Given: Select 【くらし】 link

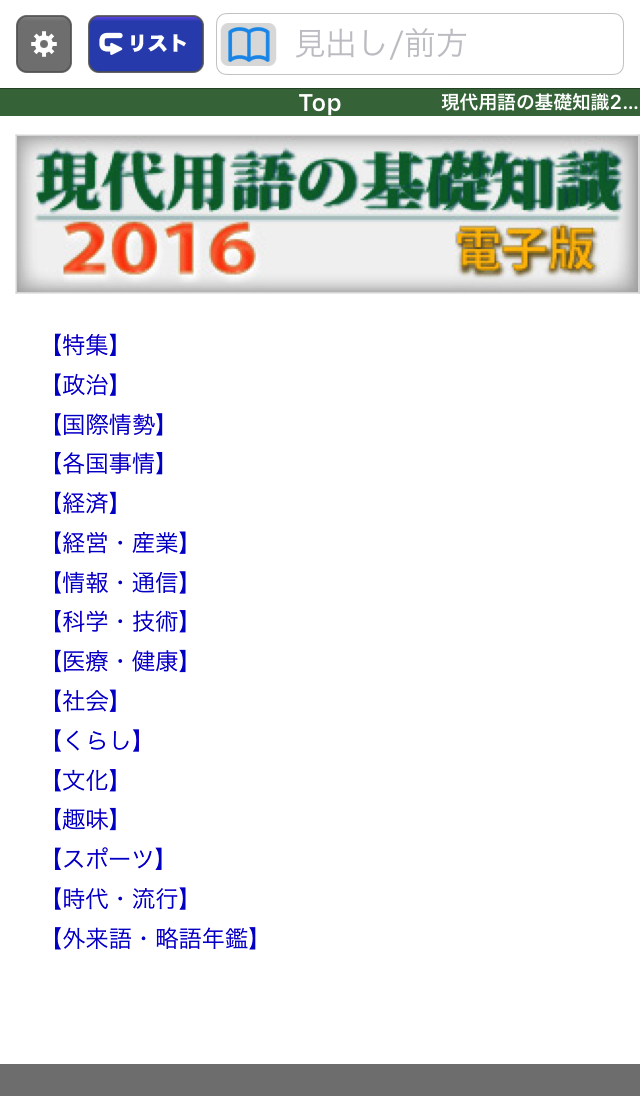Looking at the screenshot, I should click(x=96, y=741).
